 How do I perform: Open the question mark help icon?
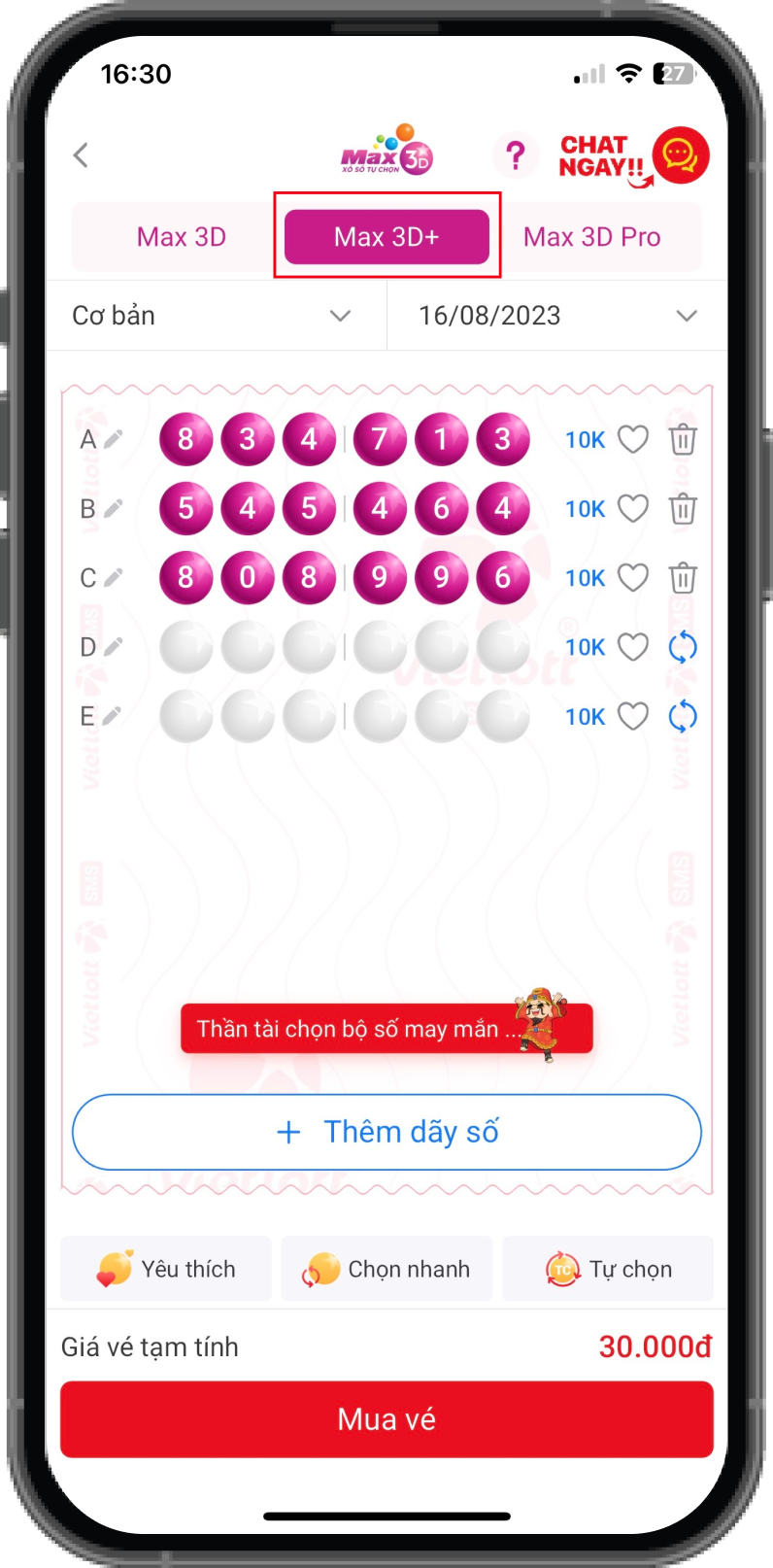[x=516, y=155]
